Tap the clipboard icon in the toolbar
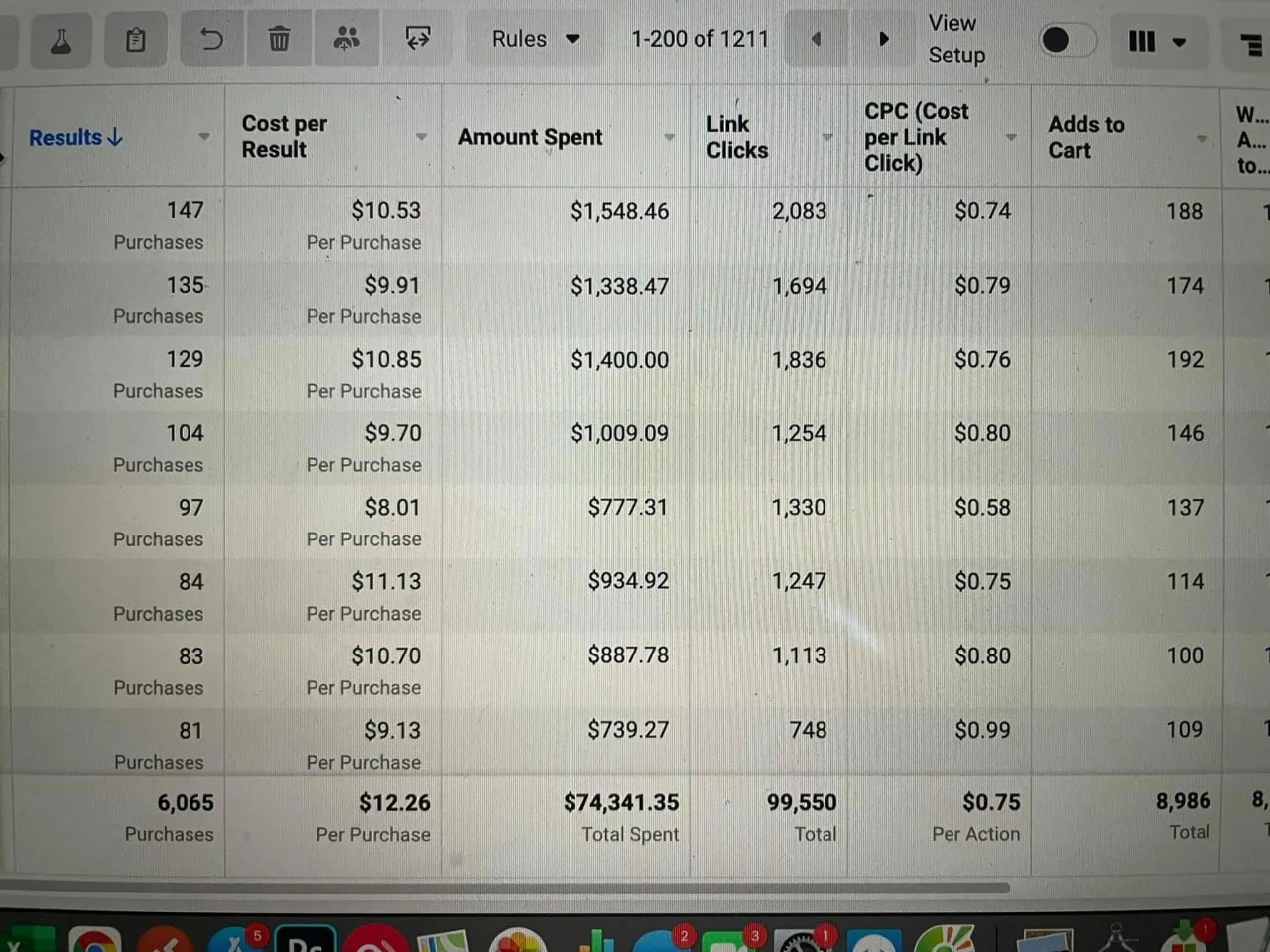Image resolution: width=1270 pixels, height=952 pixels. click(135, 41)
